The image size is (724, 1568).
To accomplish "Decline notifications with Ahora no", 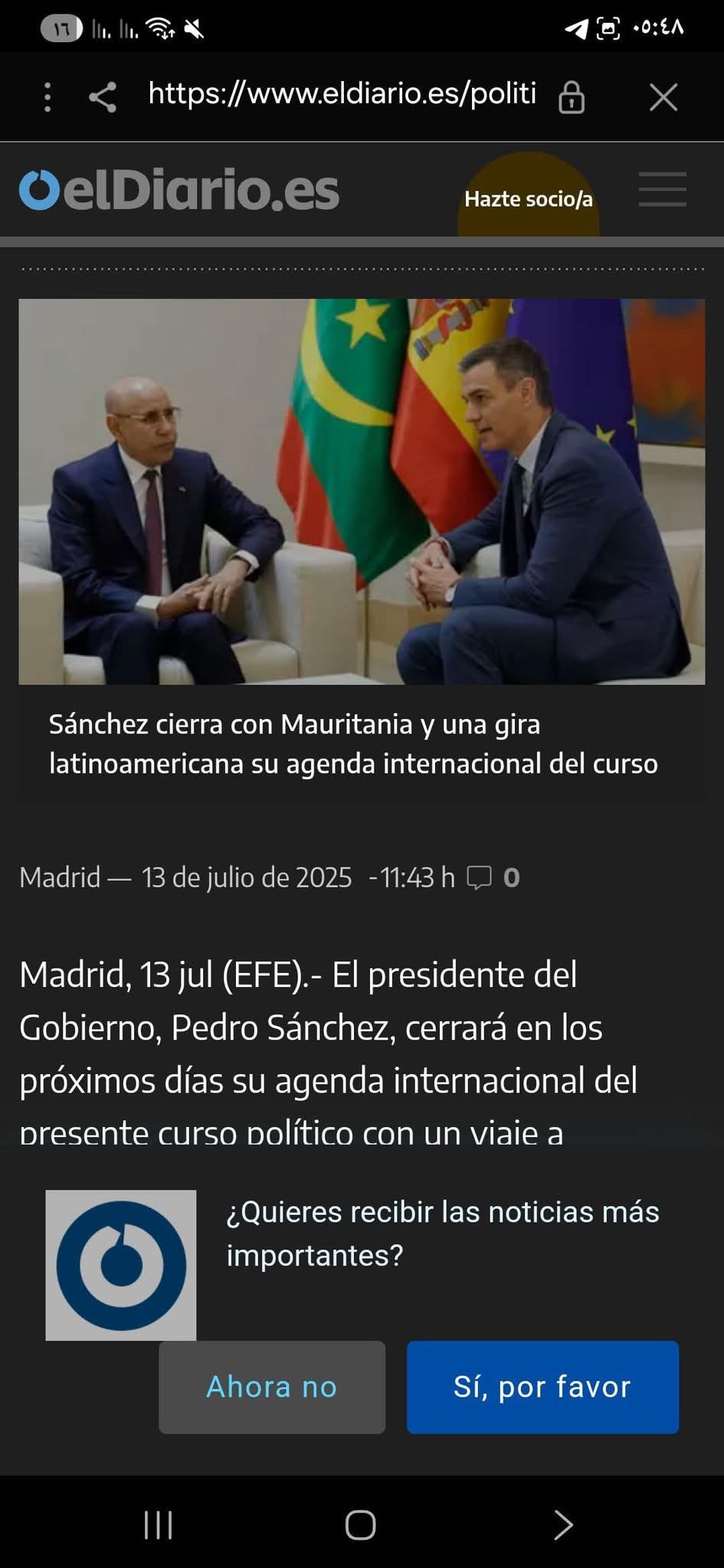I will pyautogui.click(x=271, y=1387).
